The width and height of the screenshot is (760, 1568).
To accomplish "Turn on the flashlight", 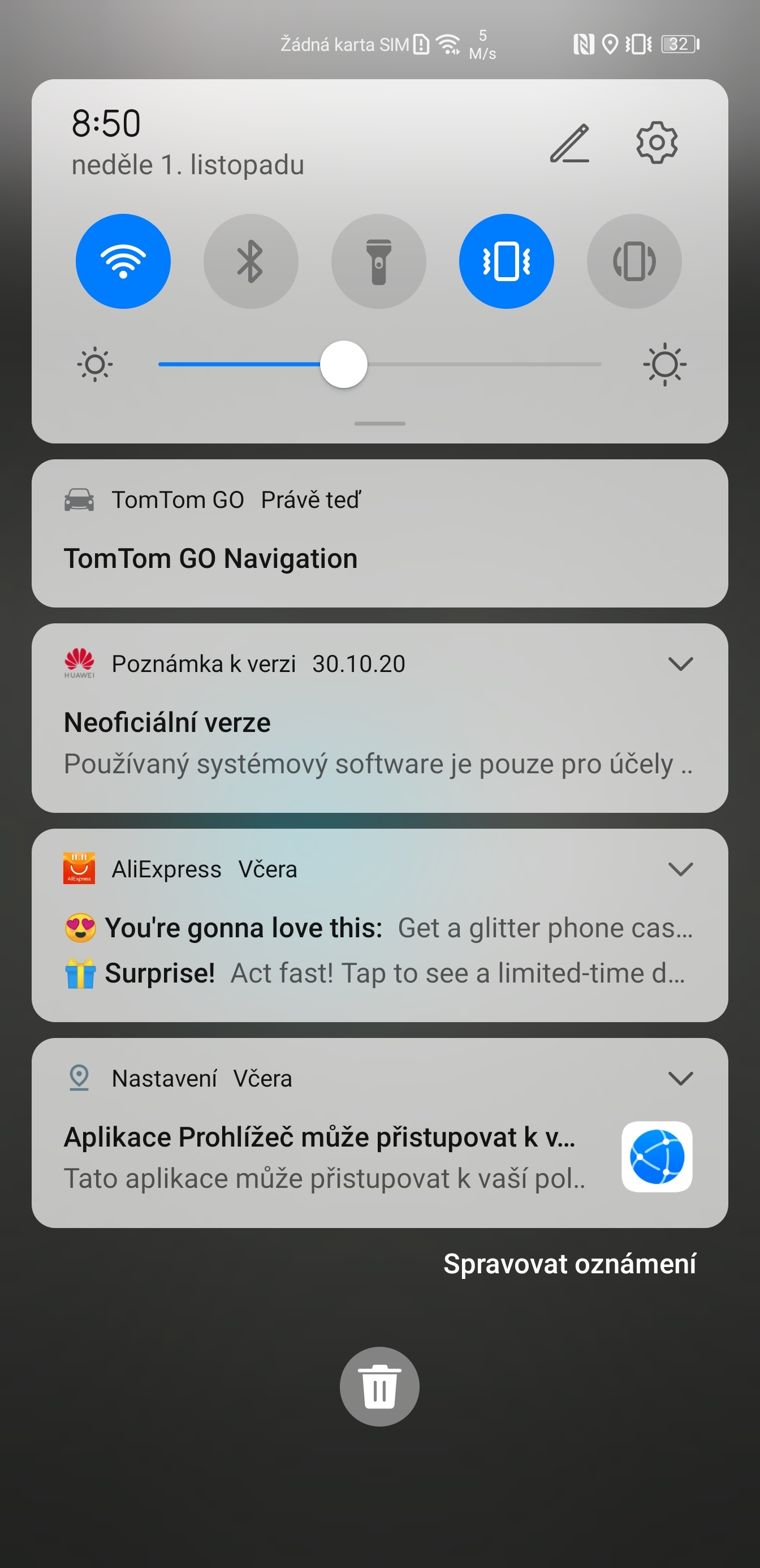I will (x=378, y=261).
